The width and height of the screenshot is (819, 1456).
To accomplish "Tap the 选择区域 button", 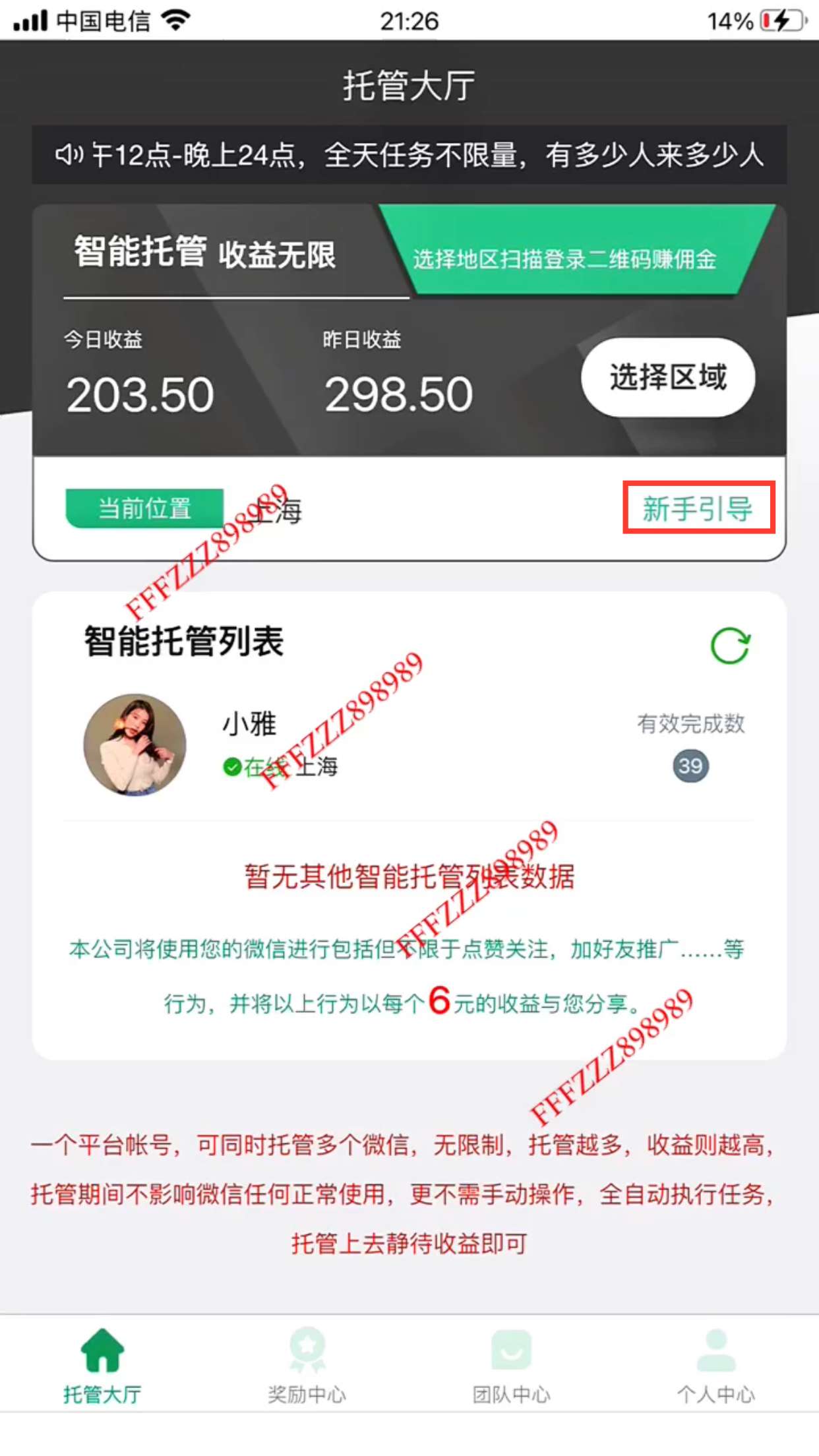I will [x=667, y=377].
